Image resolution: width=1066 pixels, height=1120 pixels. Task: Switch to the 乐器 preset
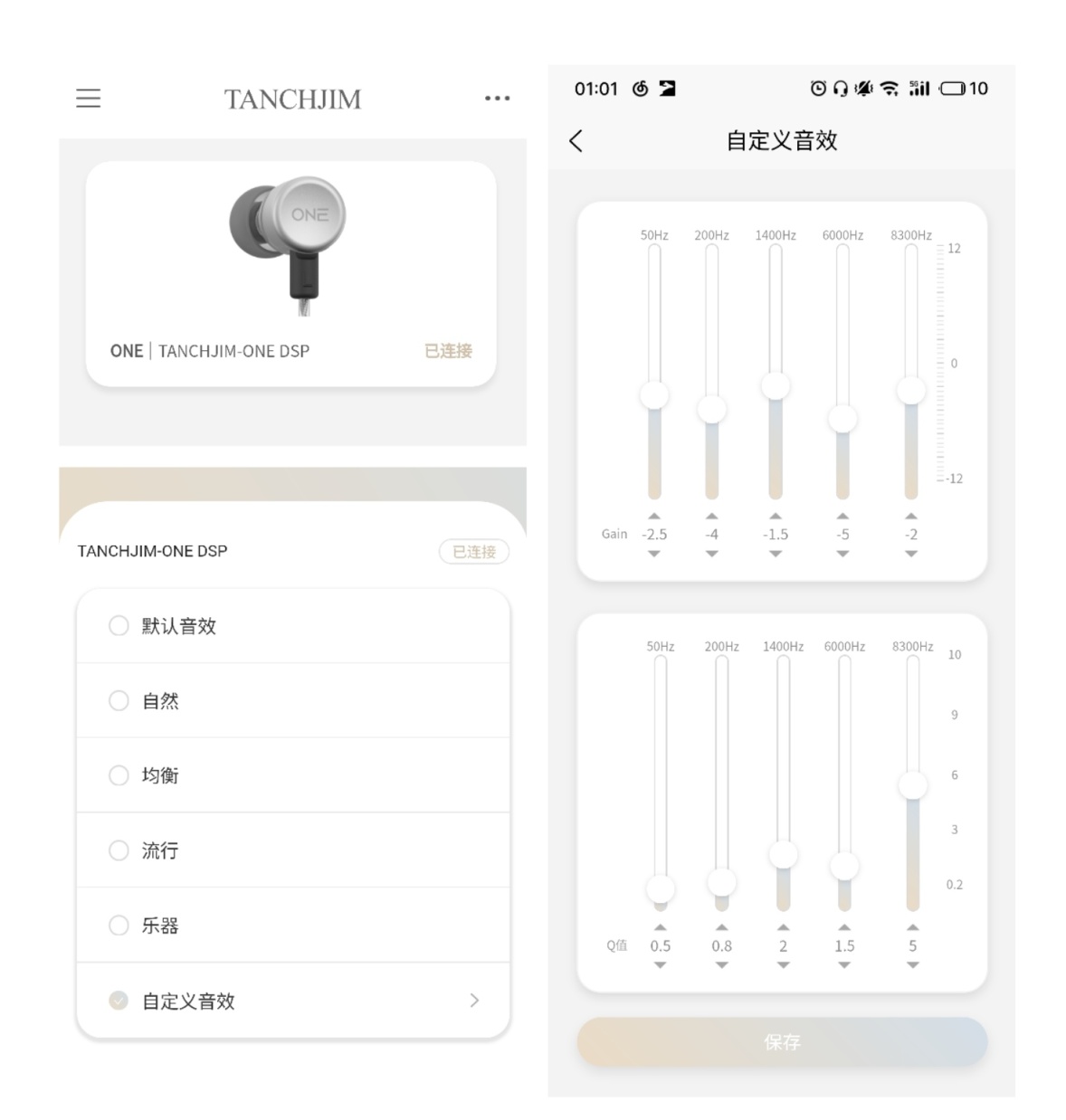[x=119, y=925]
